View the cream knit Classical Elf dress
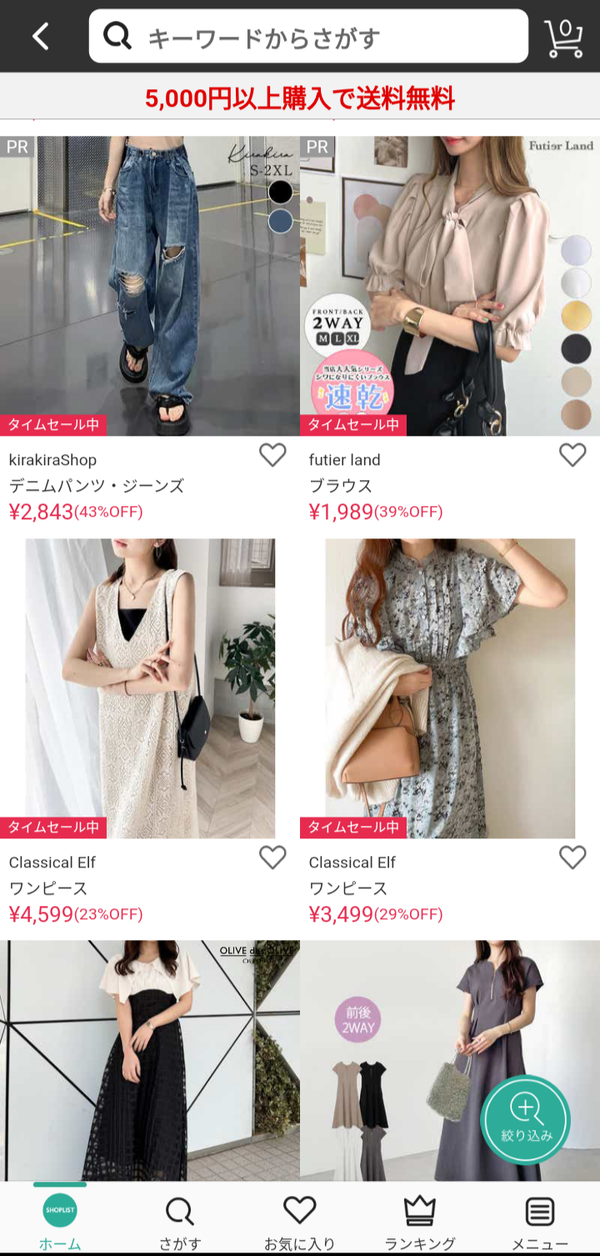 (x=150, y=688)
